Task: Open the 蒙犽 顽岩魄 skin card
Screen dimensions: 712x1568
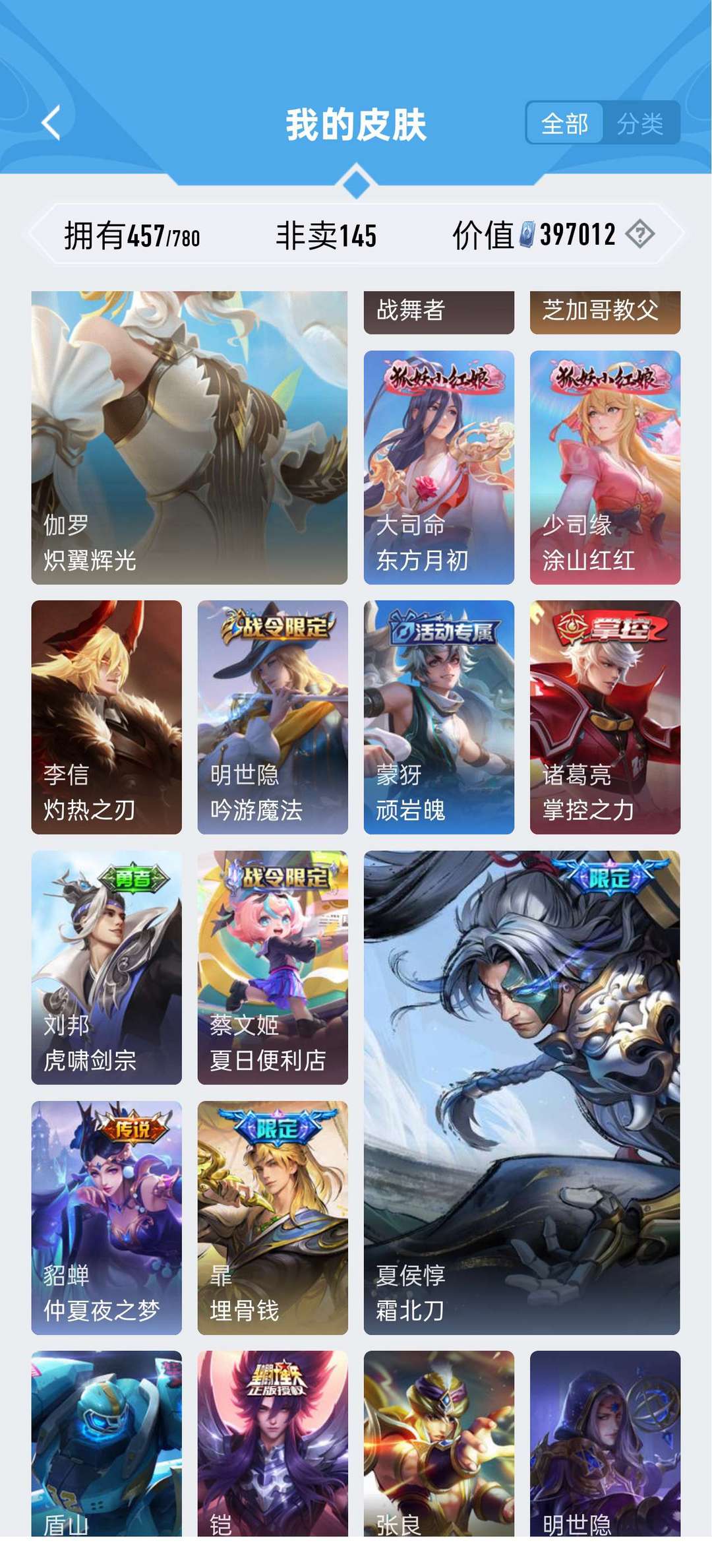Action: (x=439, y=717)
